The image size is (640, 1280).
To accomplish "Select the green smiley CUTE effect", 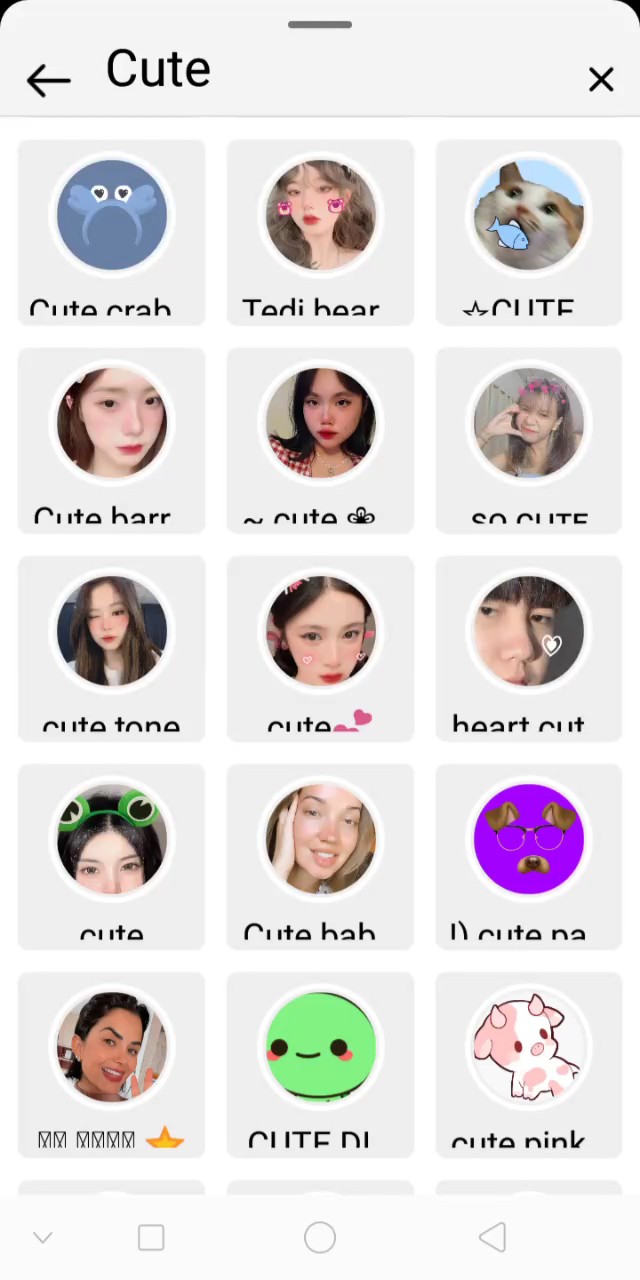I will point(320,1064).
